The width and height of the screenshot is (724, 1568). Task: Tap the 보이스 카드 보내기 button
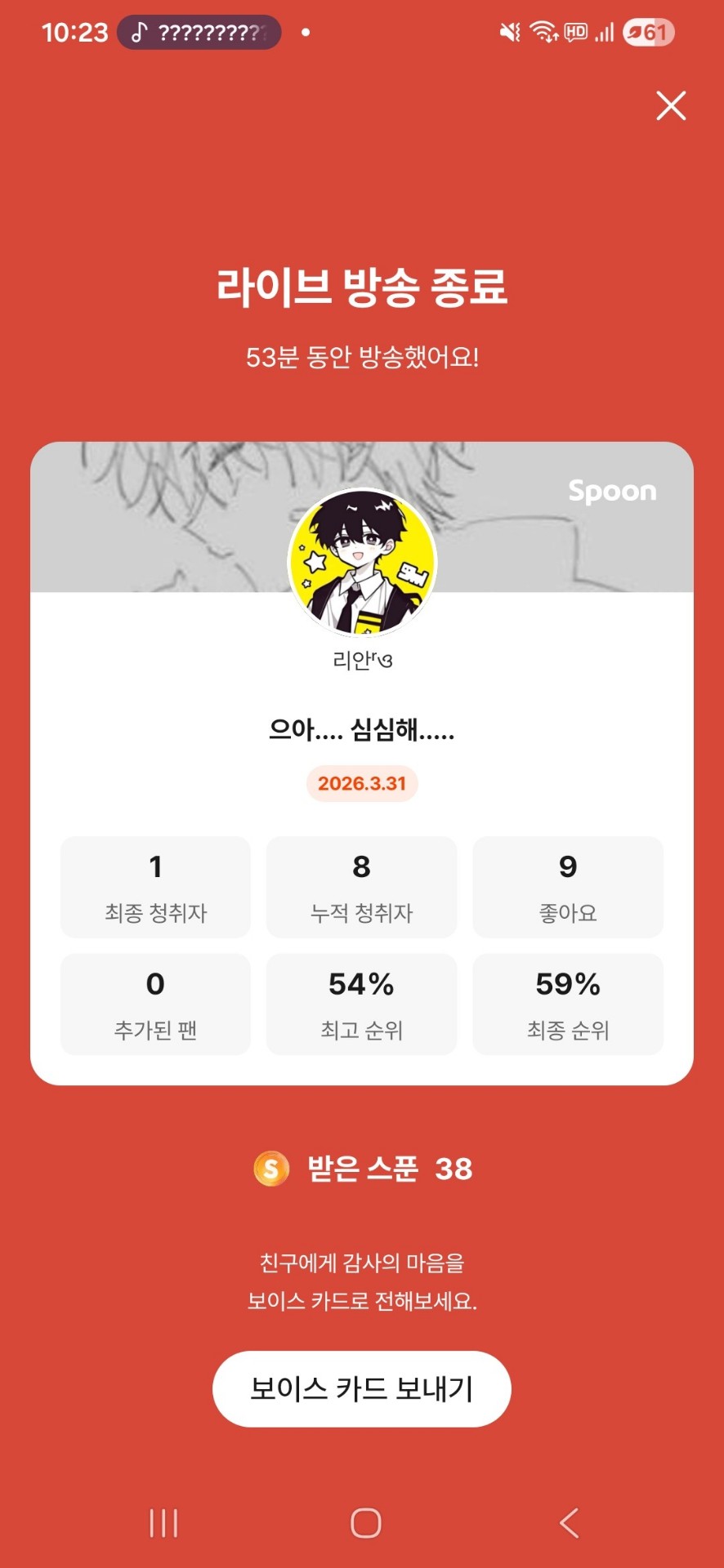pyautogui.click(x=361, y=1388)
